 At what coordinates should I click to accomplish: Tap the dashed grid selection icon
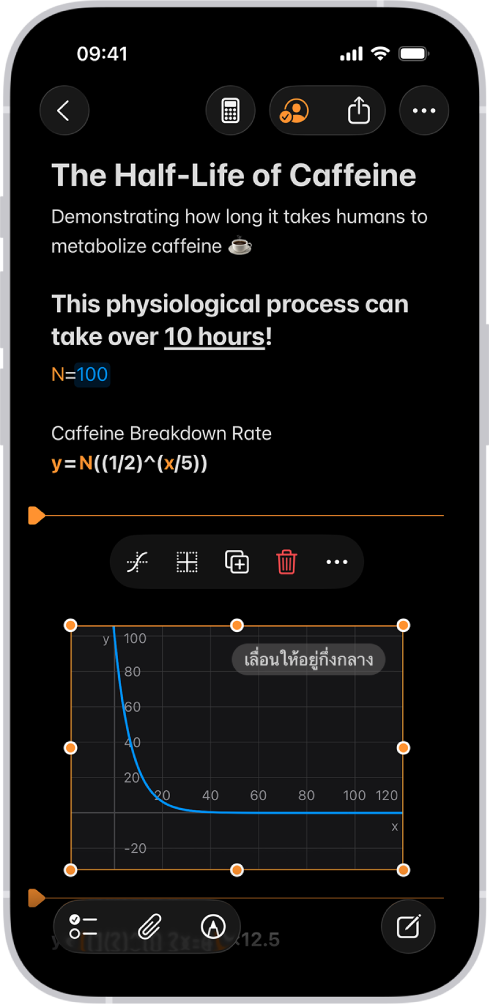[187, 562]
